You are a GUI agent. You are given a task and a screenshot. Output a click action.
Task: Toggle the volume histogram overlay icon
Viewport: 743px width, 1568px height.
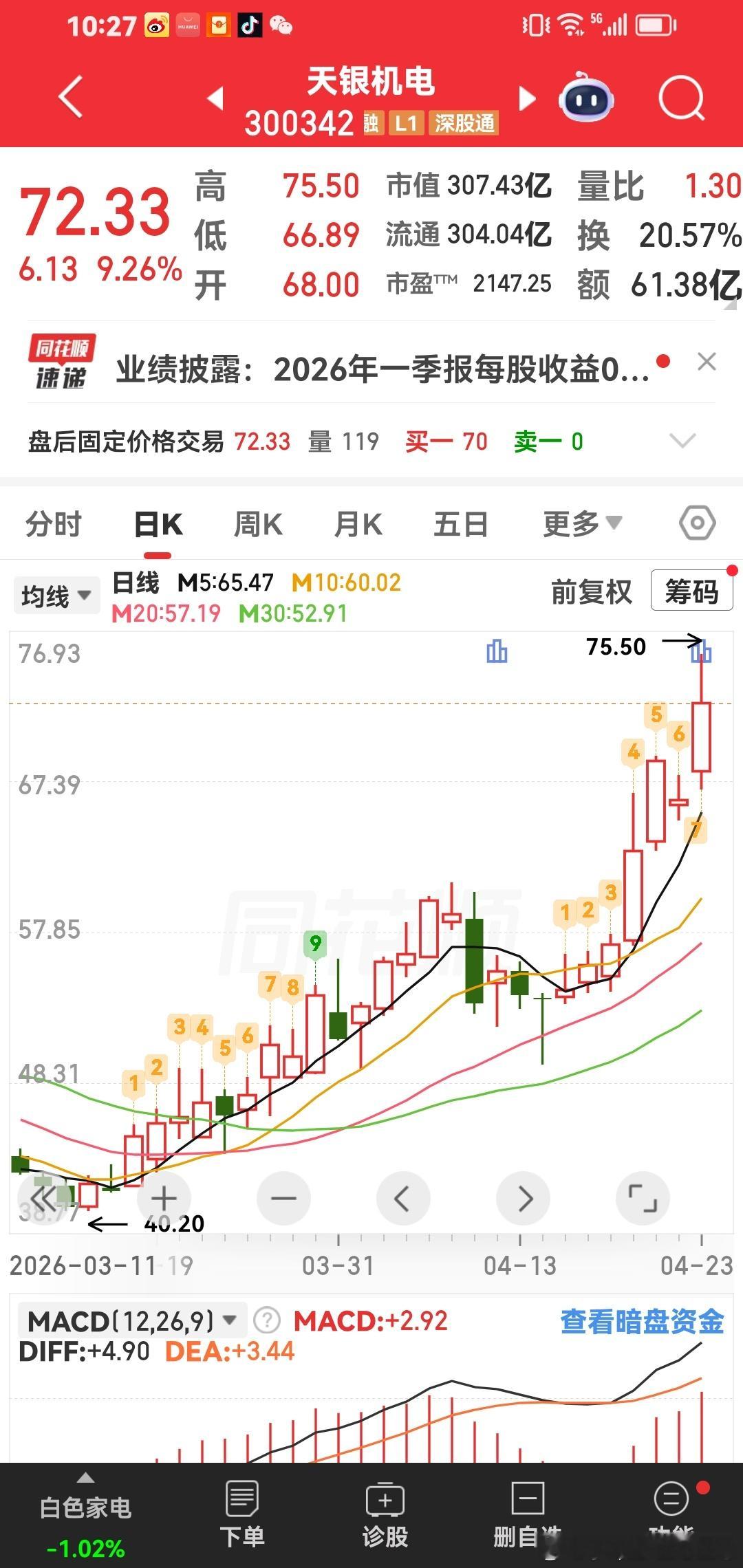click(497, 651)
